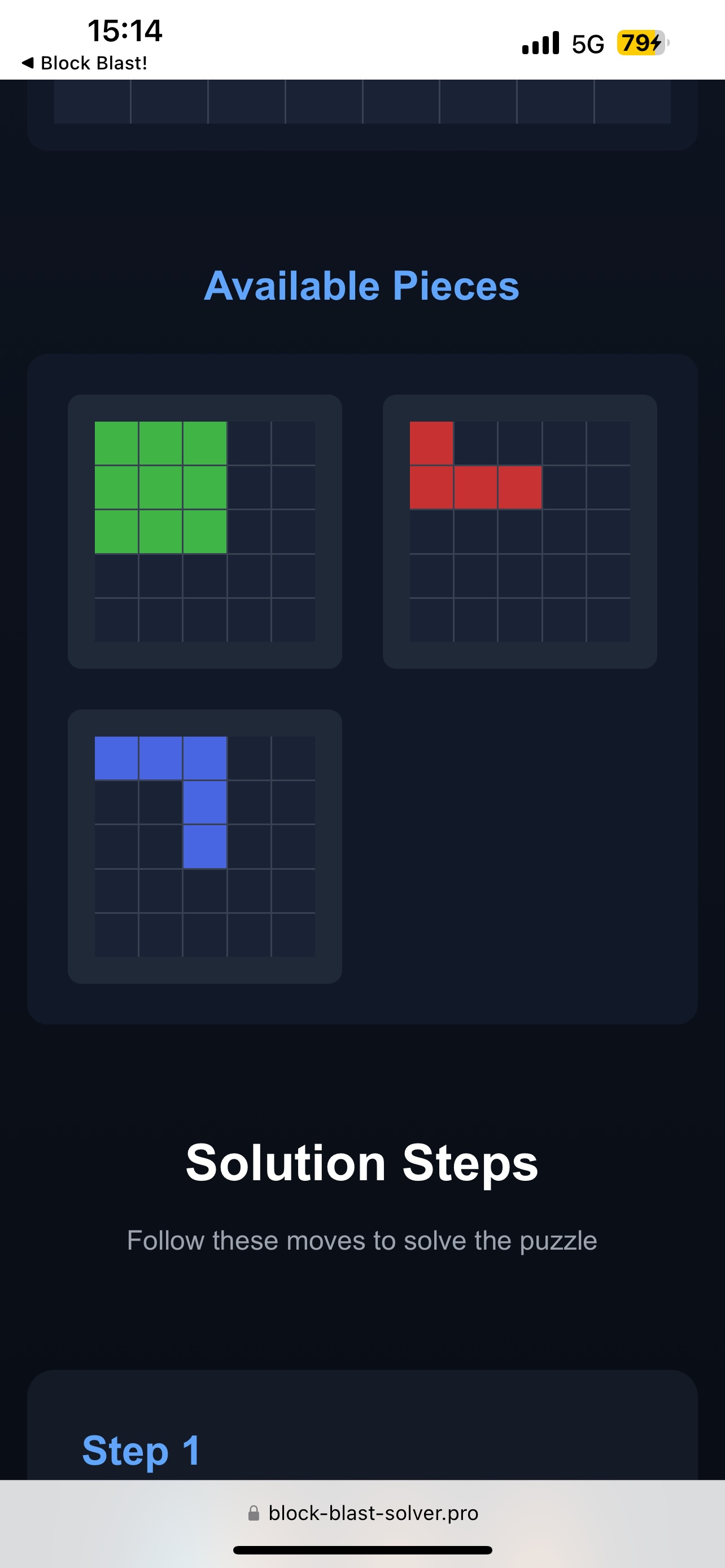Click the Follow these moves subtitle
Screen dimensions: 725x1568
coord(362,1240)
